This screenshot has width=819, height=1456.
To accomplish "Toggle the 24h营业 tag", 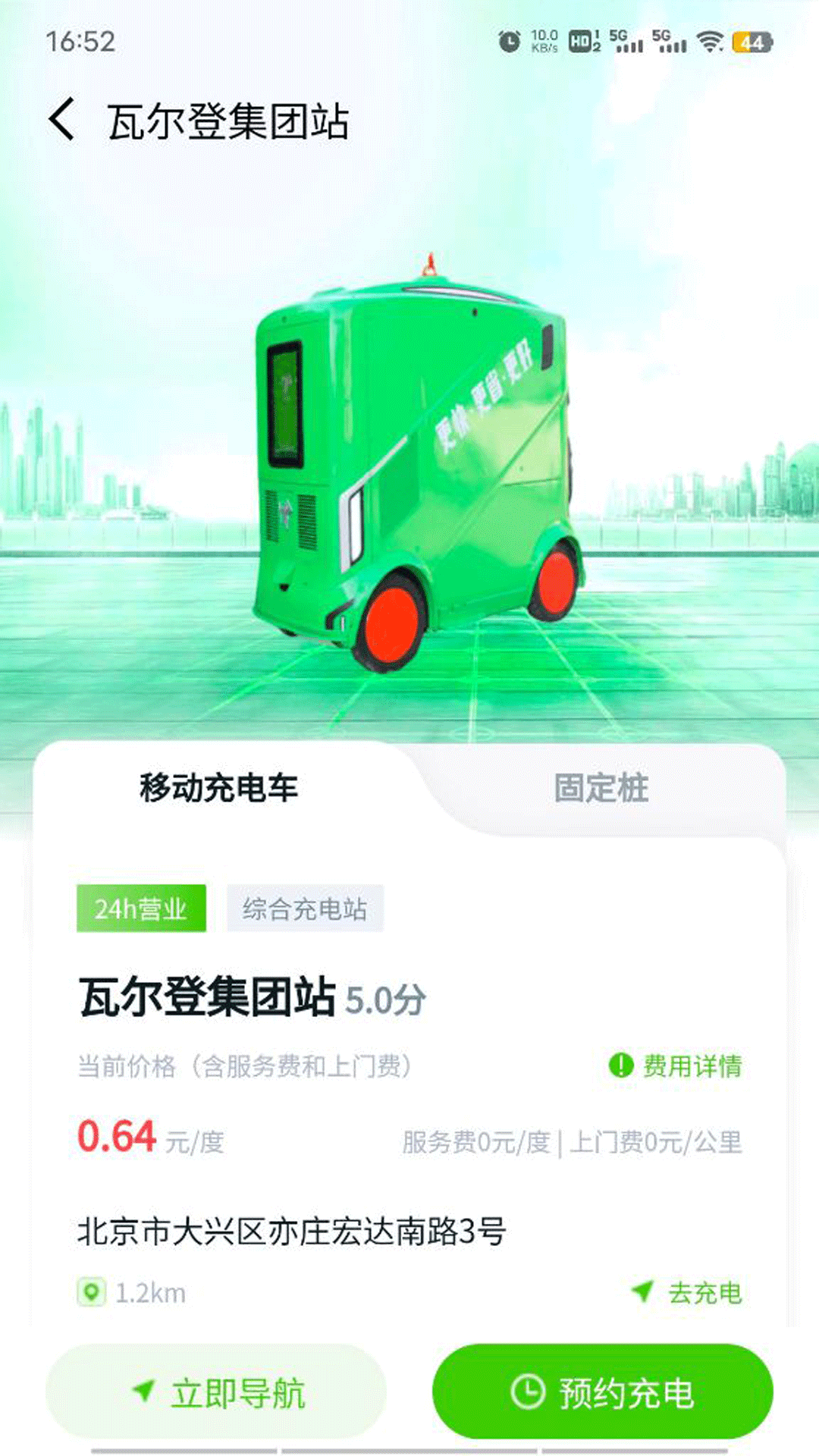I will point(144,908).
